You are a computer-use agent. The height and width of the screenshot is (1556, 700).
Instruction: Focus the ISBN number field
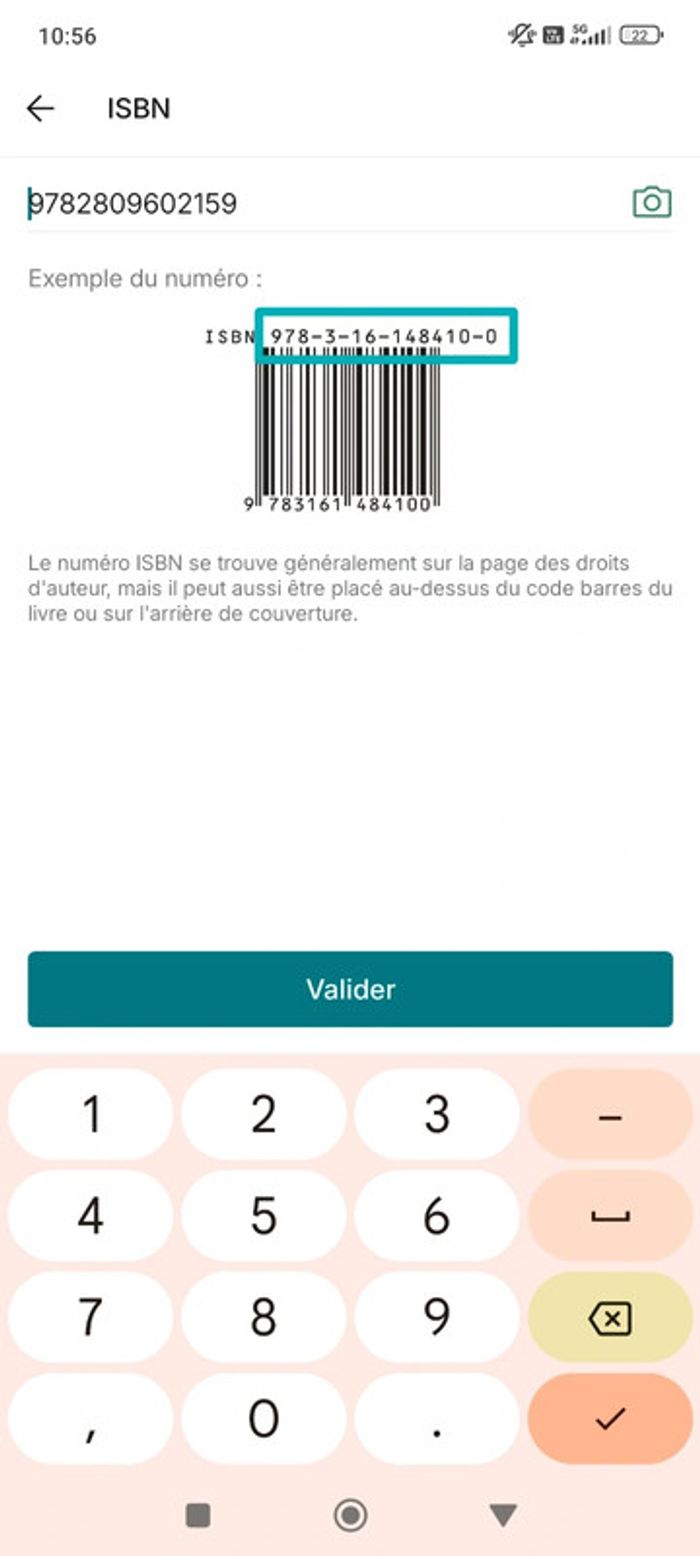coord(320,204)
